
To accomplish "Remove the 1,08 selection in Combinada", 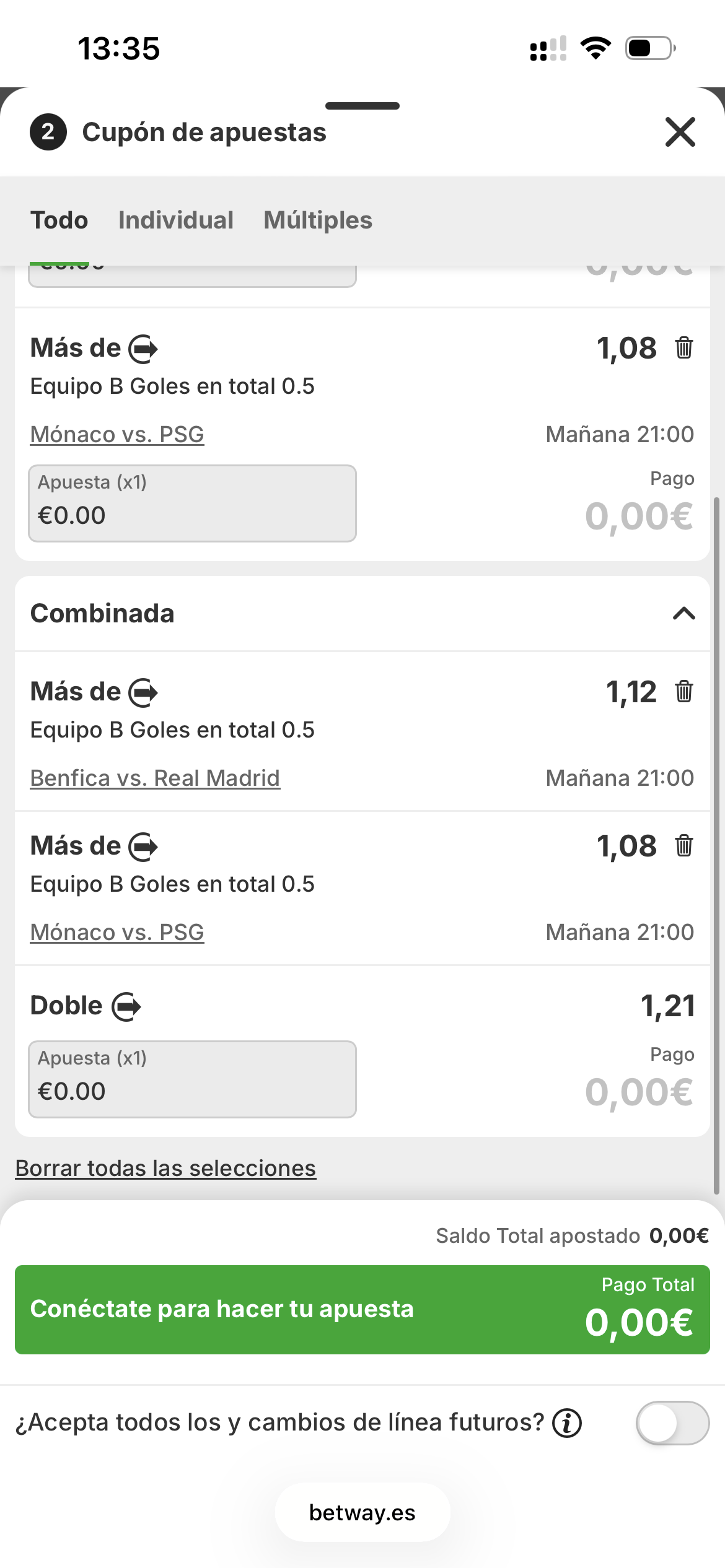I will tap(683, 846).
